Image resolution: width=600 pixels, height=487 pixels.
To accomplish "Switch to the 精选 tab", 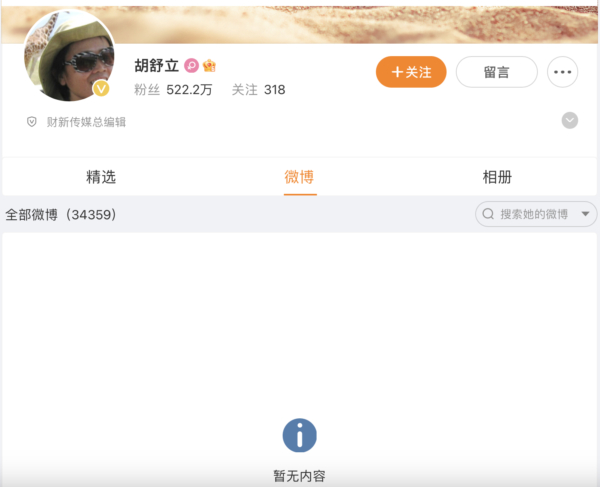I will pyautogui.click(x=101, y=177).
